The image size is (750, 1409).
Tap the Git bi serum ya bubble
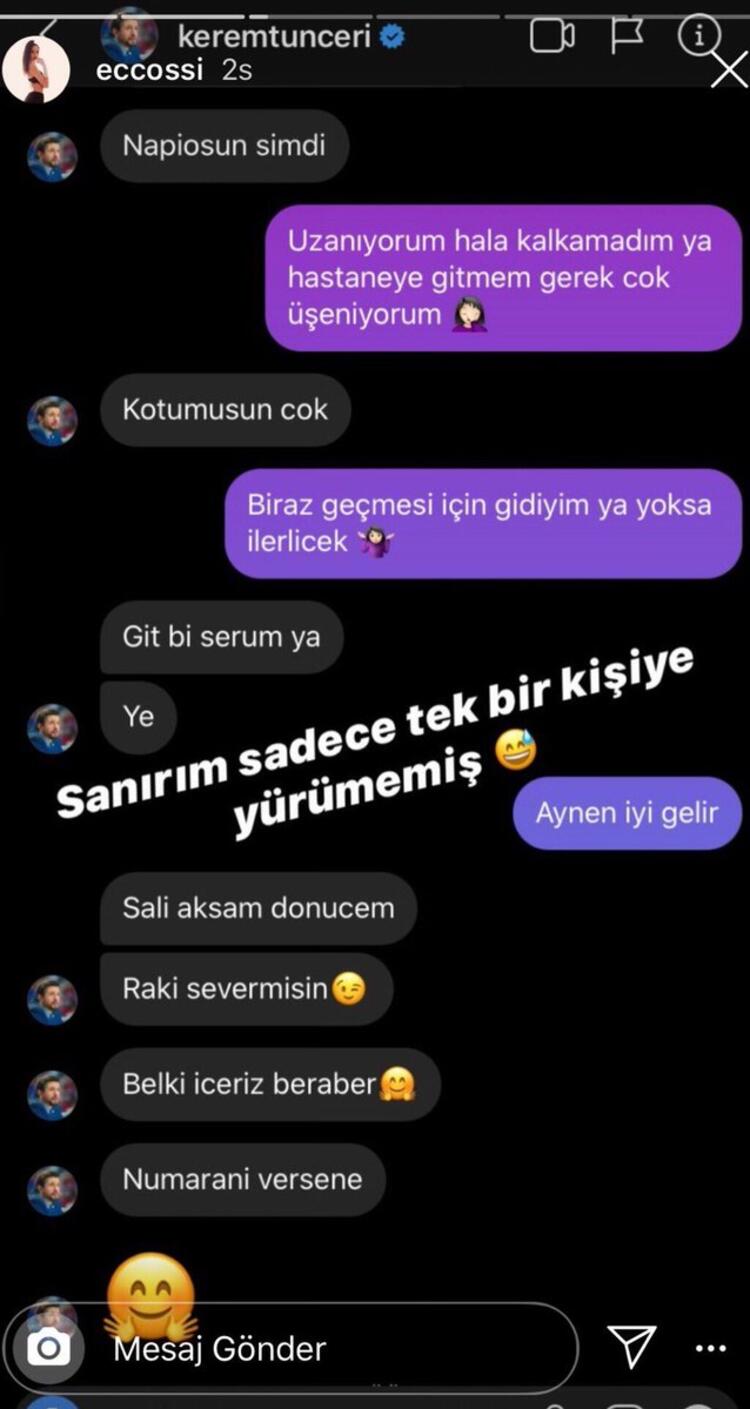[220, 636]
